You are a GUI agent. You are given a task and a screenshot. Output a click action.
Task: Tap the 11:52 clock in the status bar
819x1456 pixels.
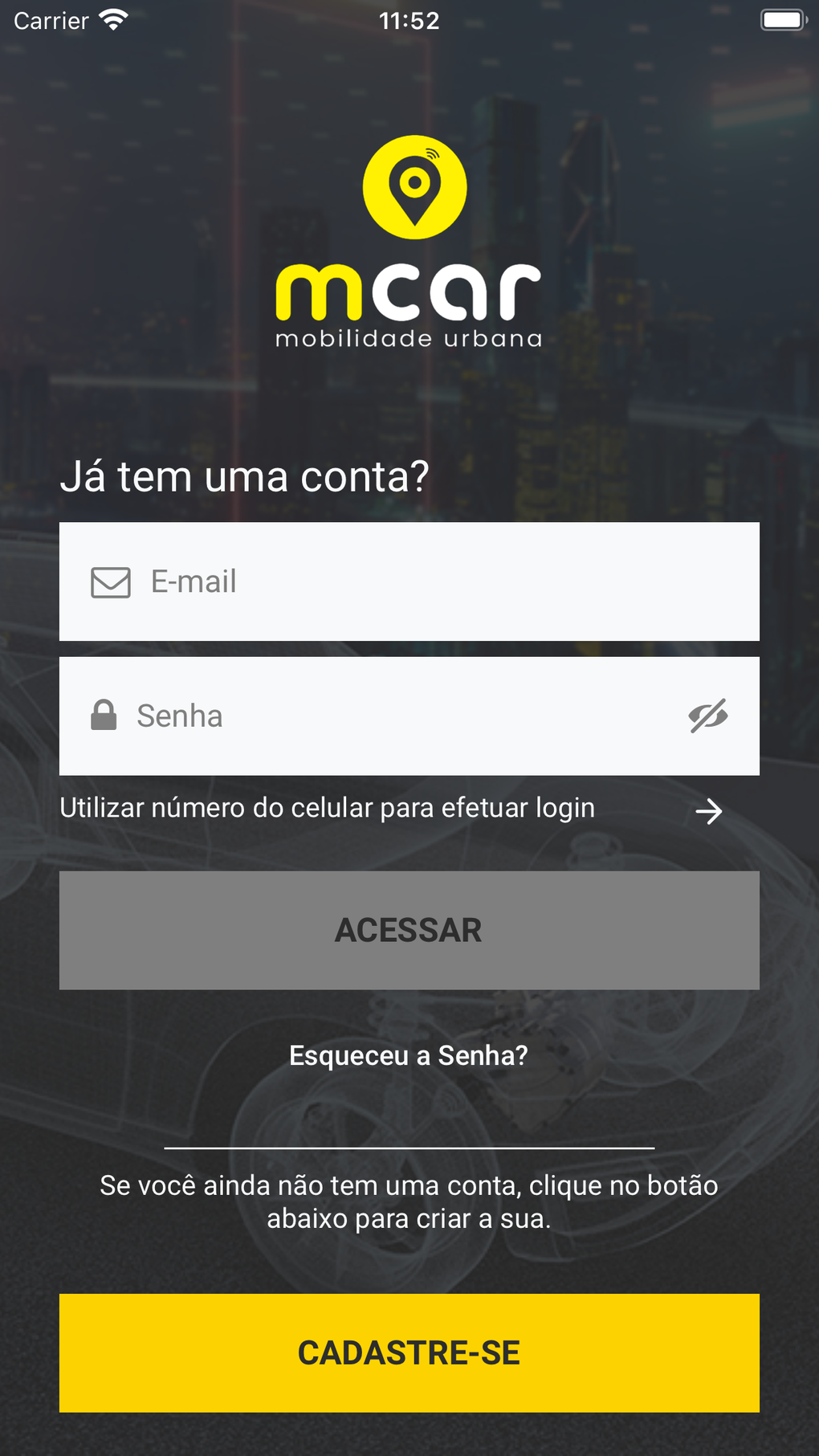410,20
